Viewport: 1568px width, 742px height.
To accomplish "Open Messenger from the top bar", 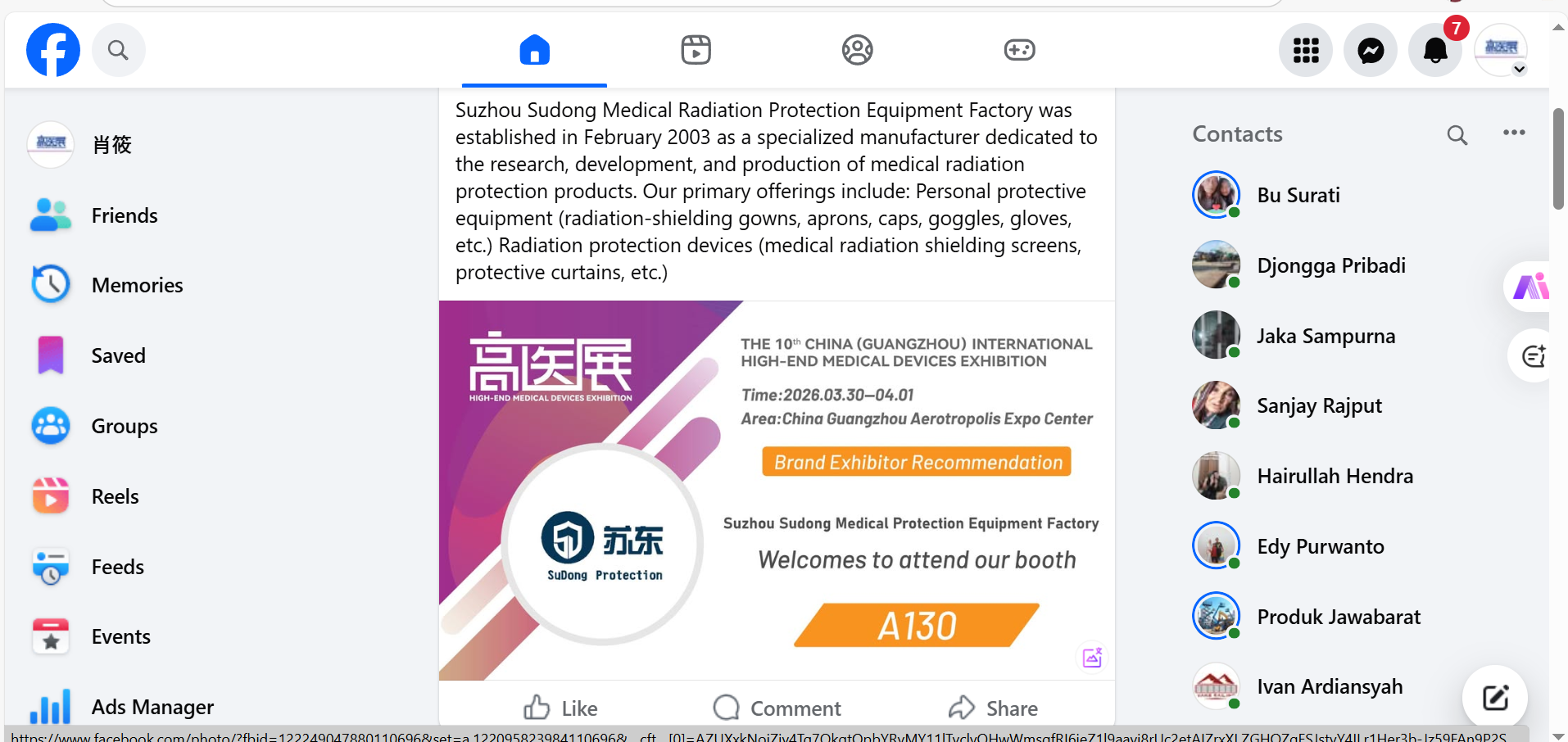I will [1370, 51].
